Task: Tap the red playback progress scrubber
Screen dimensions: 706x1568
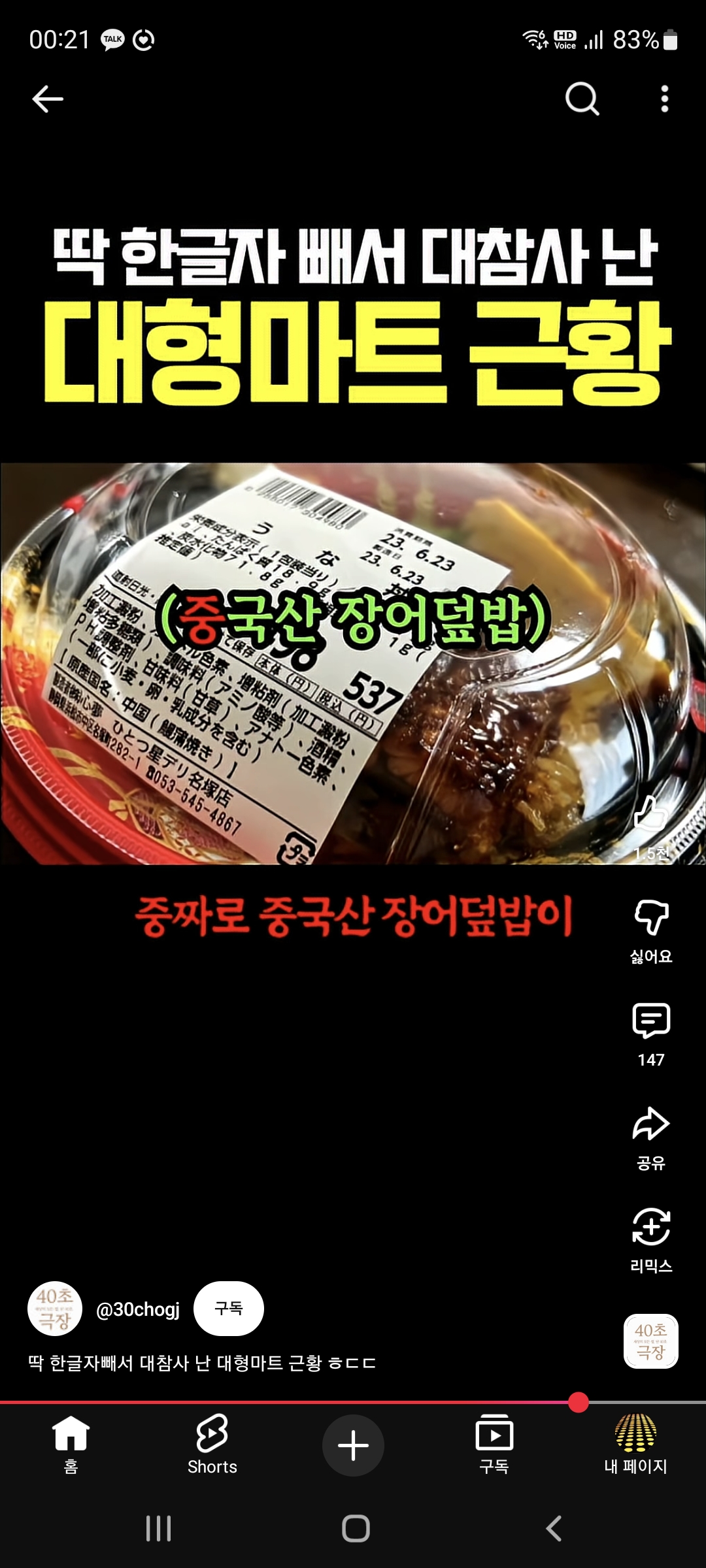Action: pos(579,1402)
